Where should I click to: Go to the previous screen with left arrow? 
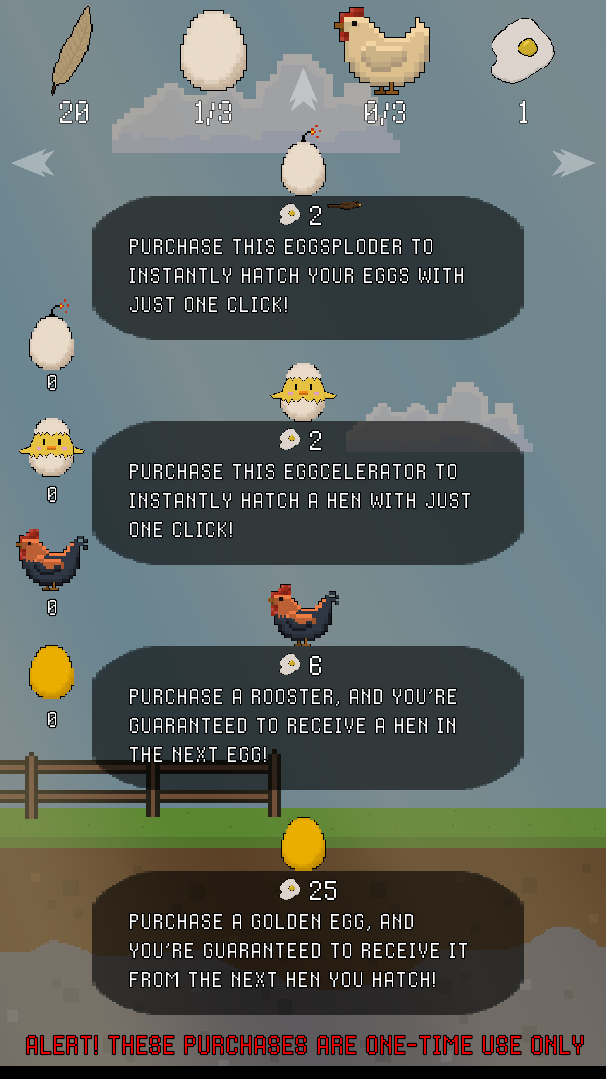pyautogui.click(x=32, y=163)
